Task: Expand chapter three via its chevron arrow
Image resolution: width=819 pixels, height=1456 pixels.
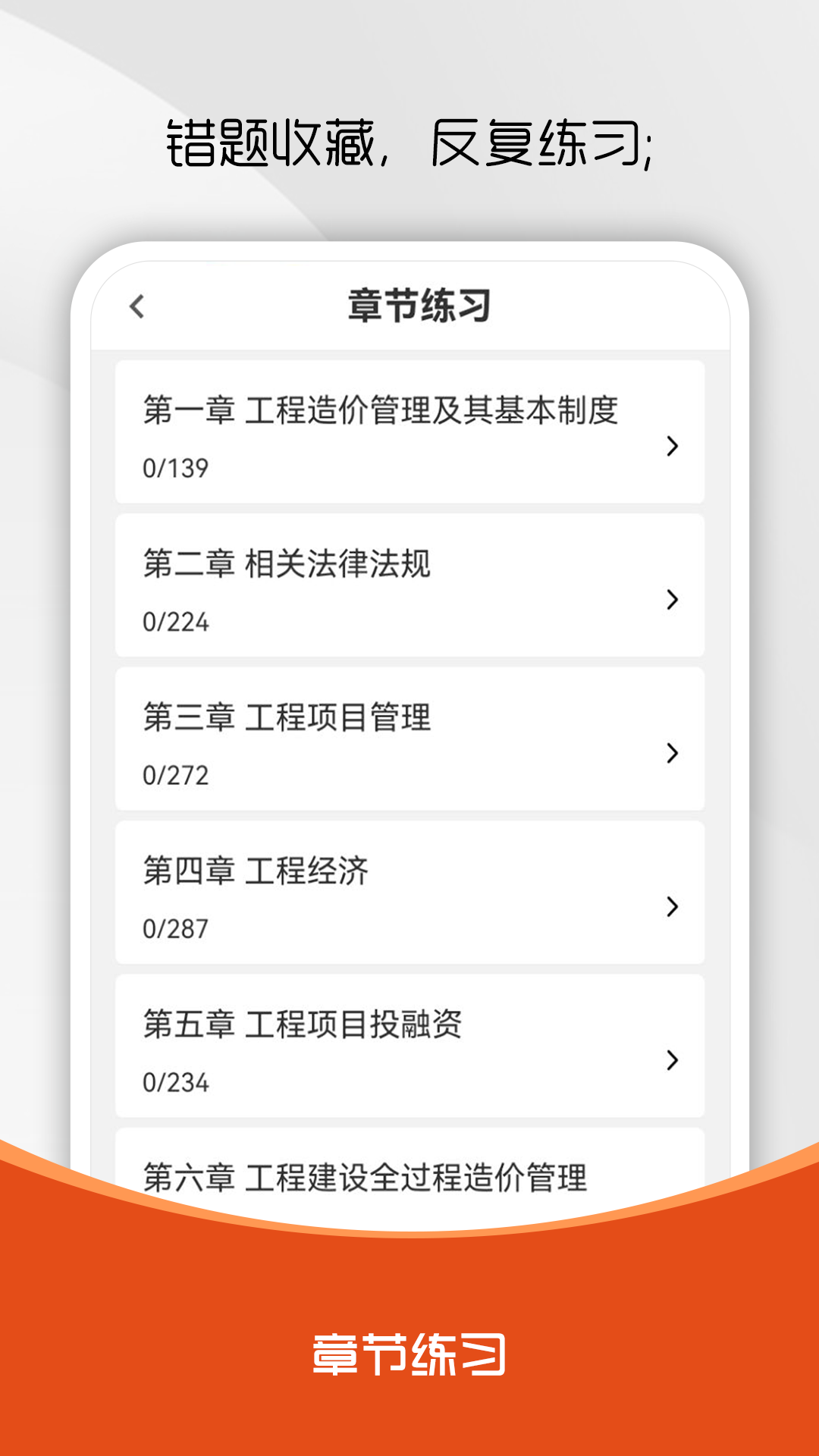Action: pyautogui.click(x=671, y=754)
